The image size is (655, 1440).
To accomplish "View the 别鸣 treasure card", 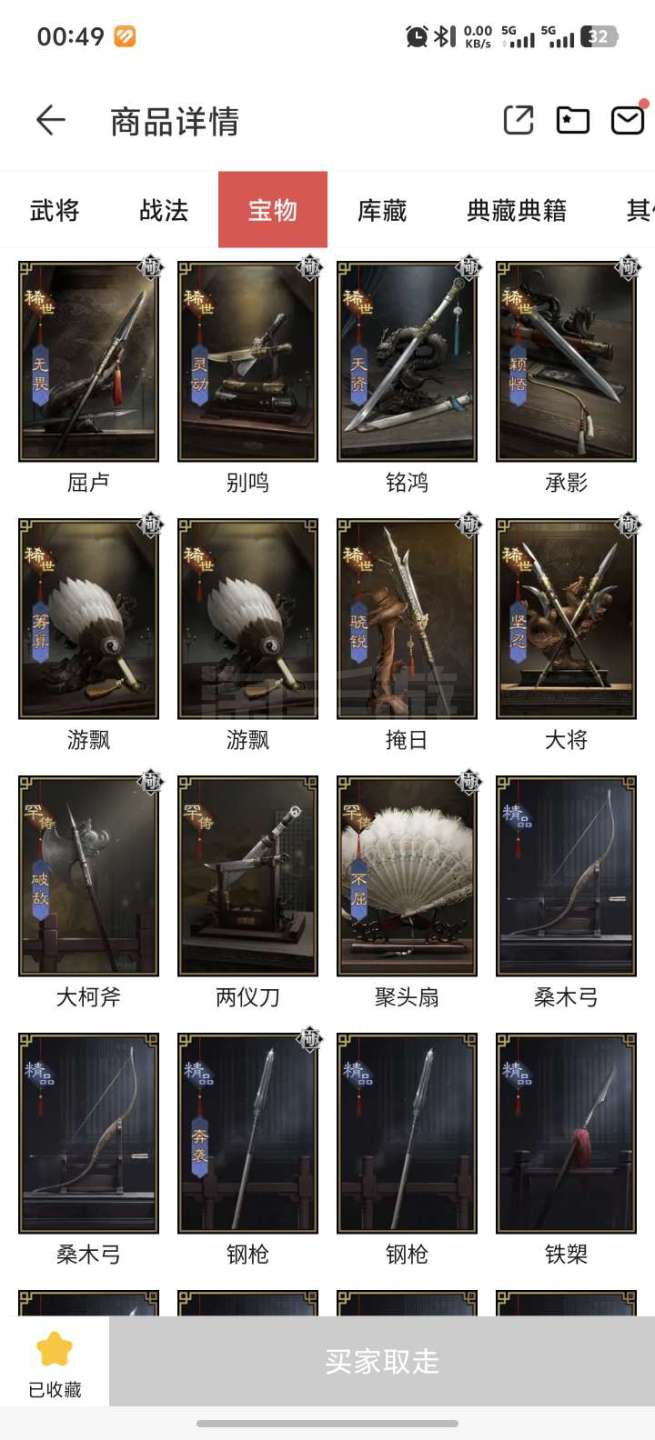I will tap(247, 362).
